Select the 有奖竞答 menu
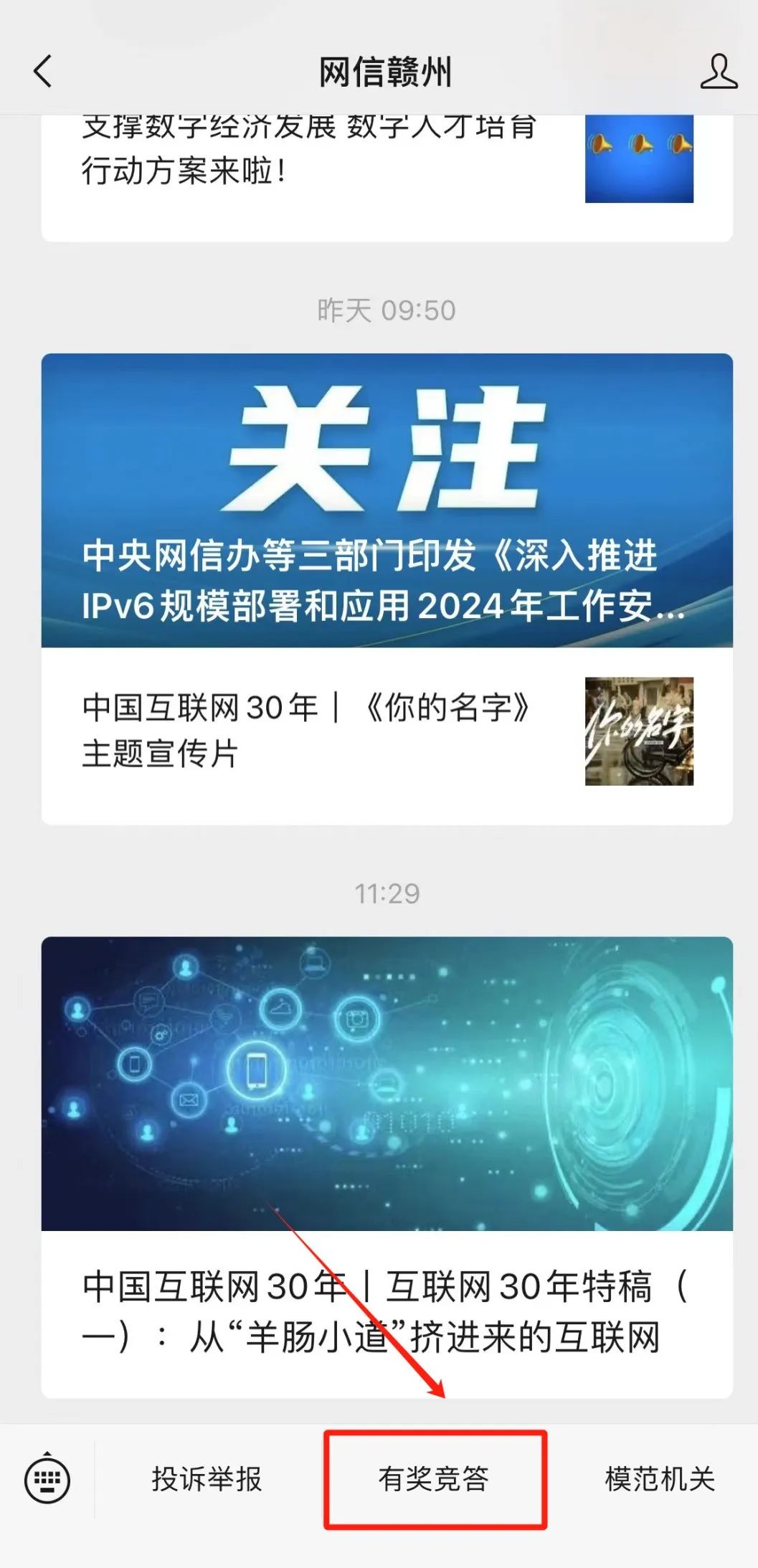Screen dimensions: 758x1568 coord(434,1479)
